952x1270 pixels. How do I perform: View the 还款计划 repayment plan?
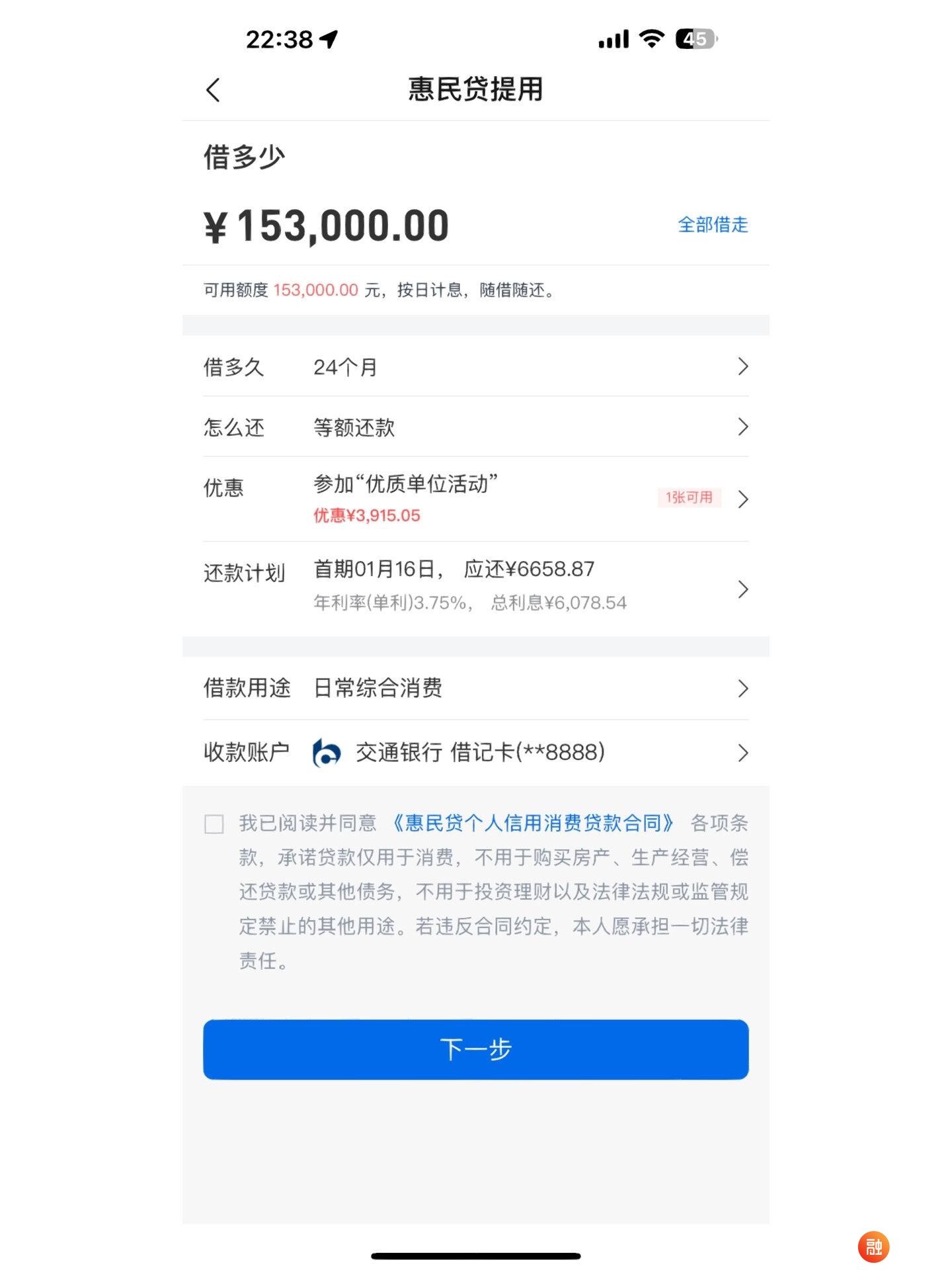click(x=475, y=587)
